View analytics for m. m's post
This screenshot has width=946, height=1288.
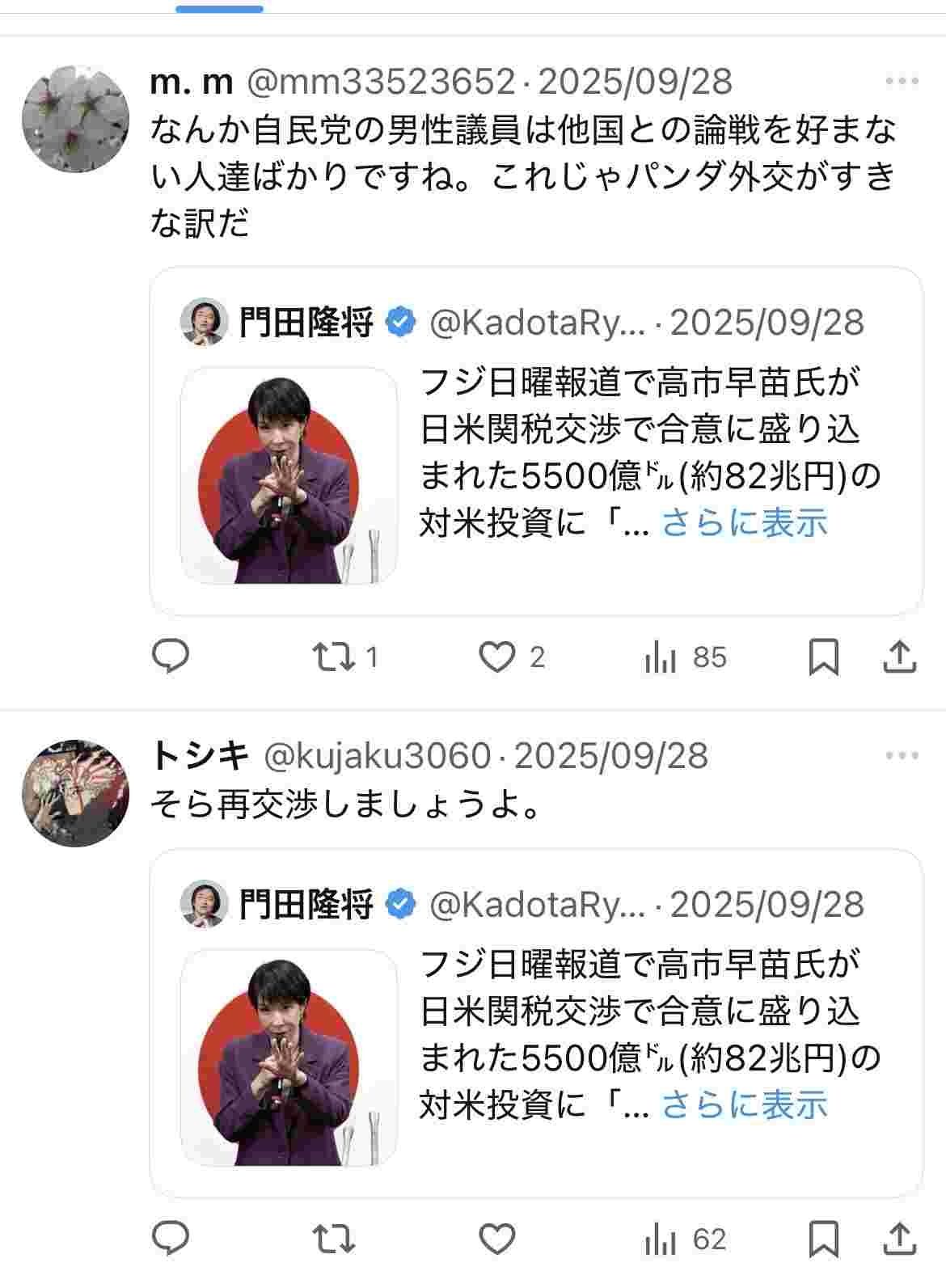click(661, 658)
